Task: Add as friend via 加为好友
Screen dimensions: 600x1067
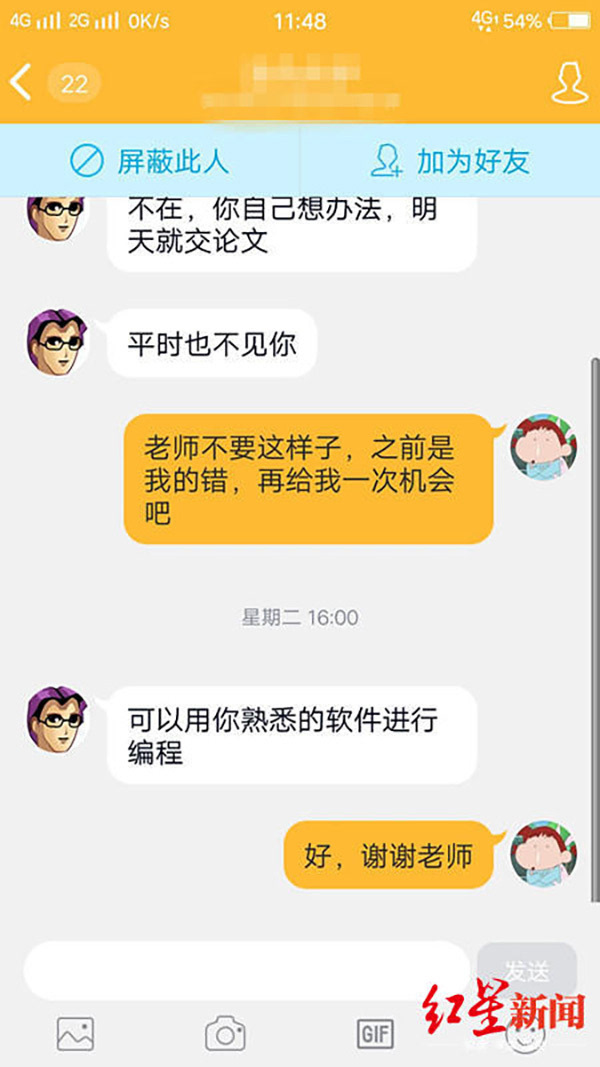Action: 450,162
